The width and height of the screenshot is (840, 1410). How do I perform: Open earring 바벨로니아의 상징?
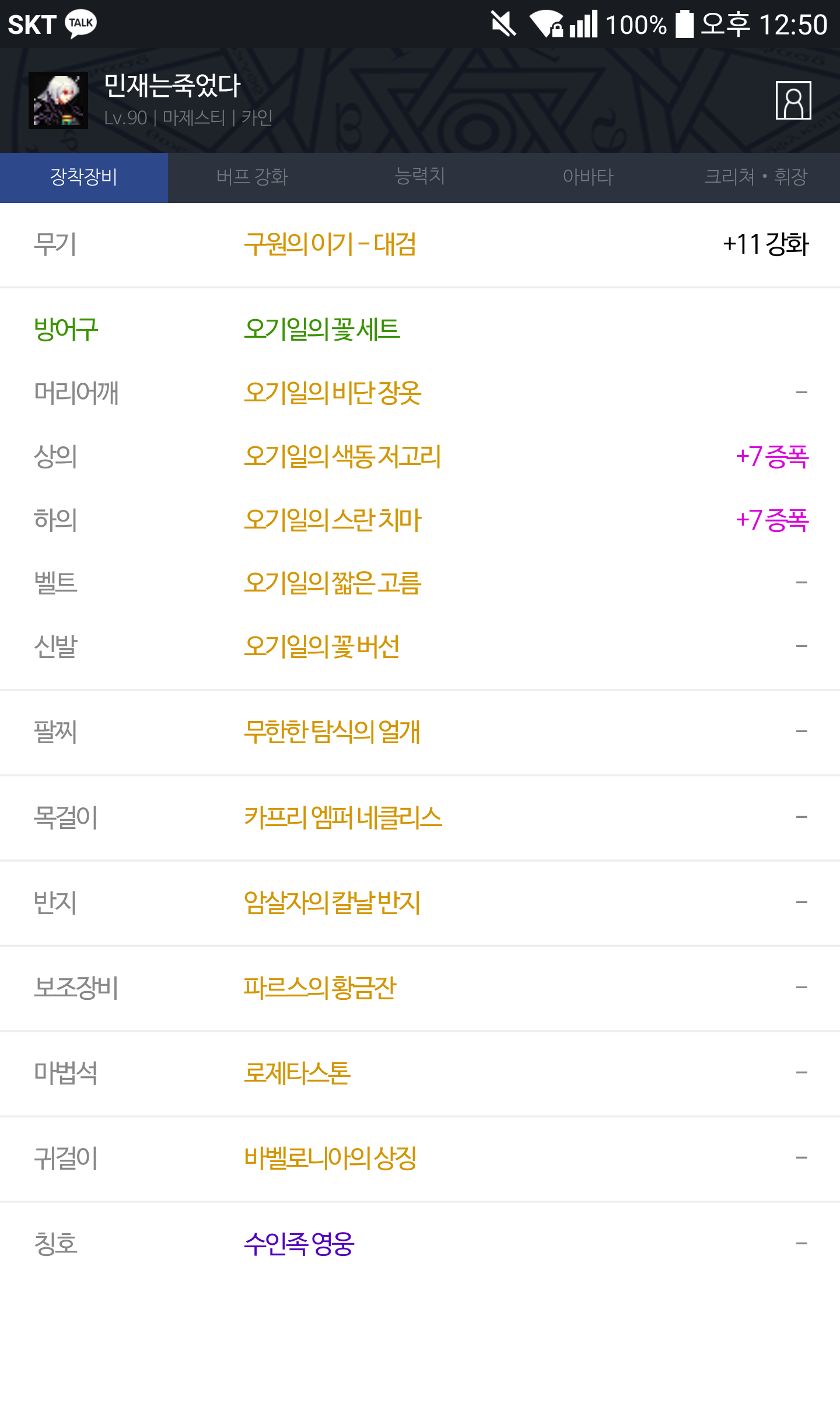point(330,1158)
